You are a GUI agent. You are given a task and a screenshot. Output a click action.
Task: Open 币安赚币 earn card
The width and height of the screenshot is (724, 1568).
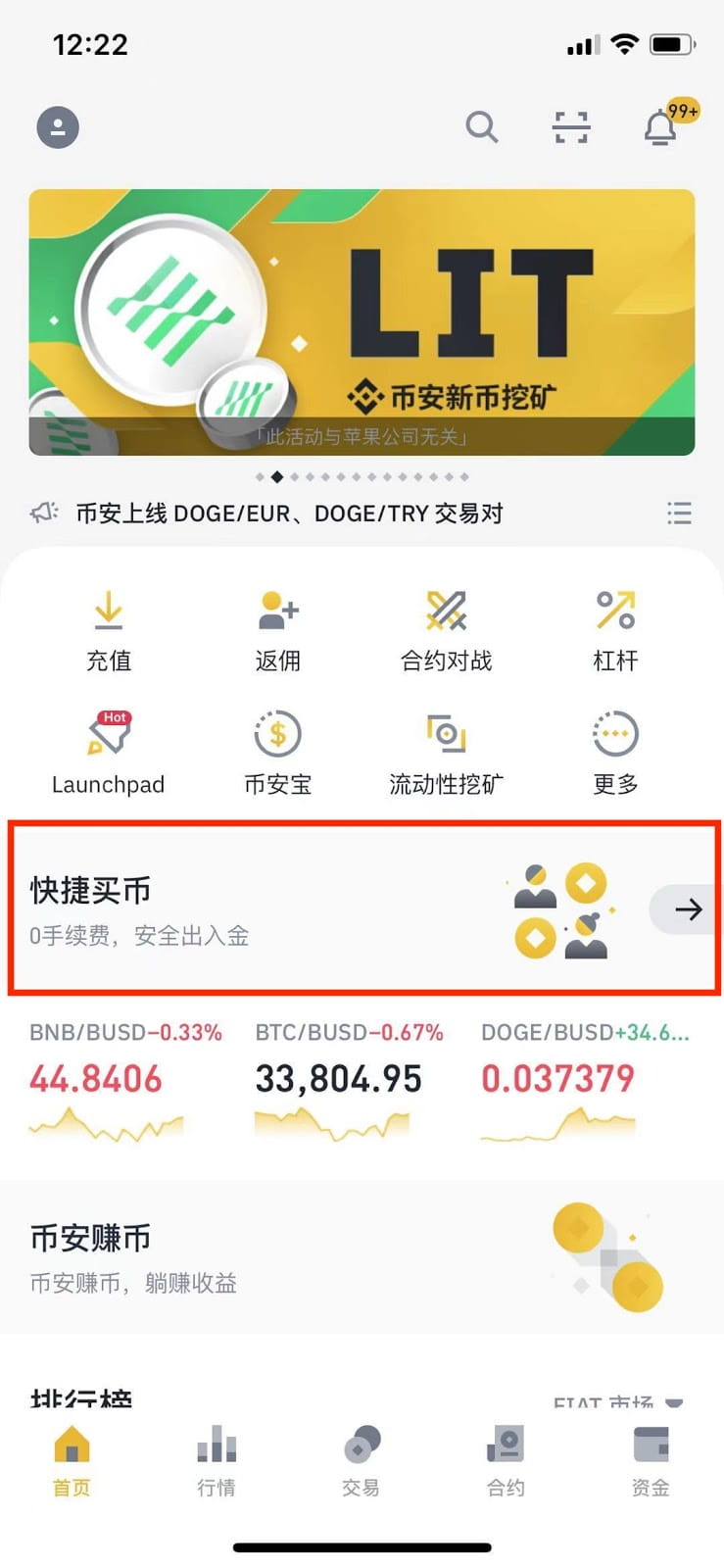point(362,1258)
